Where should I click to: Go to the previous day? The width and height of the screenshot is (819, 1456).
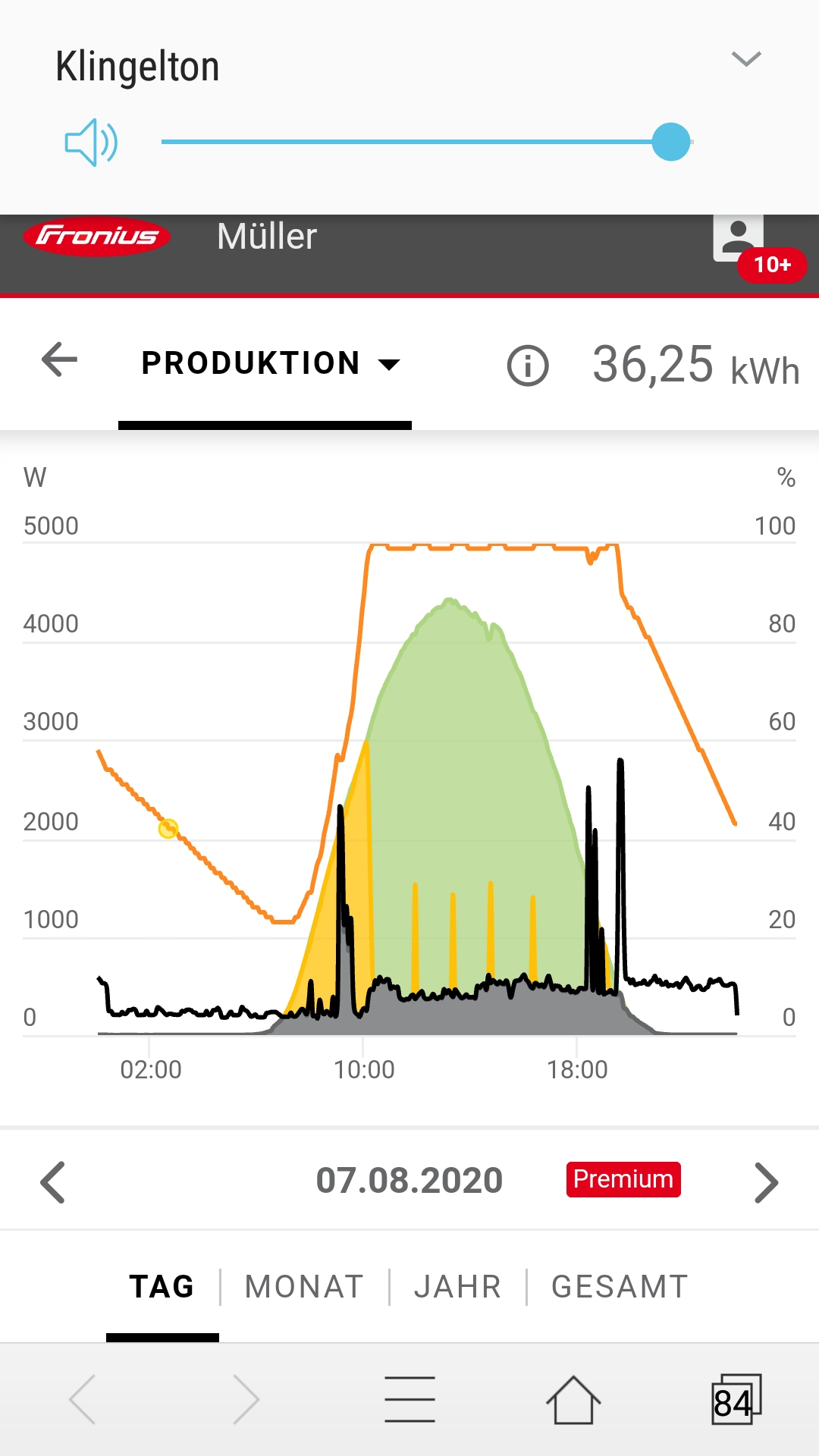pos(53,1182)
